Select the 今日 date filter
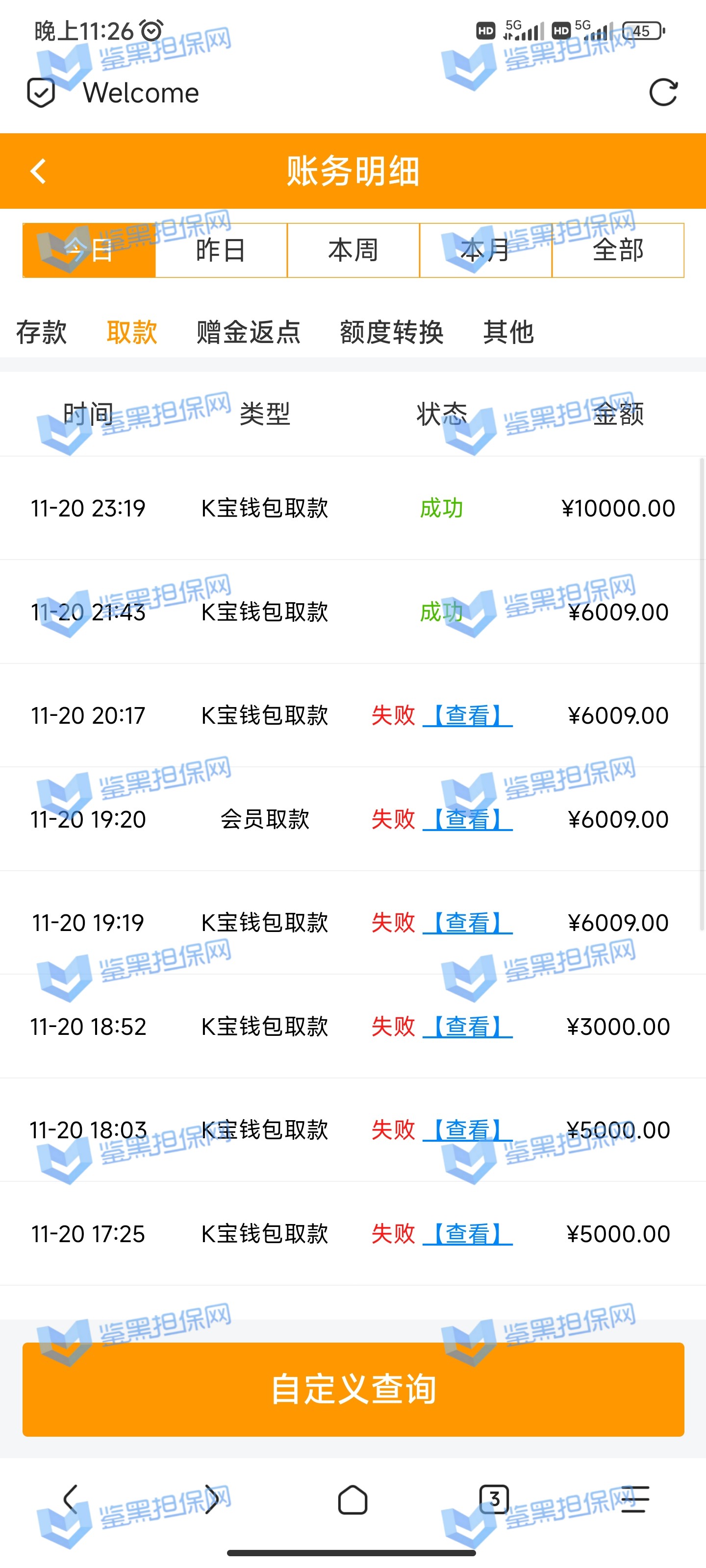Screen dimensions: 706x1568 [x=89, y=250]
